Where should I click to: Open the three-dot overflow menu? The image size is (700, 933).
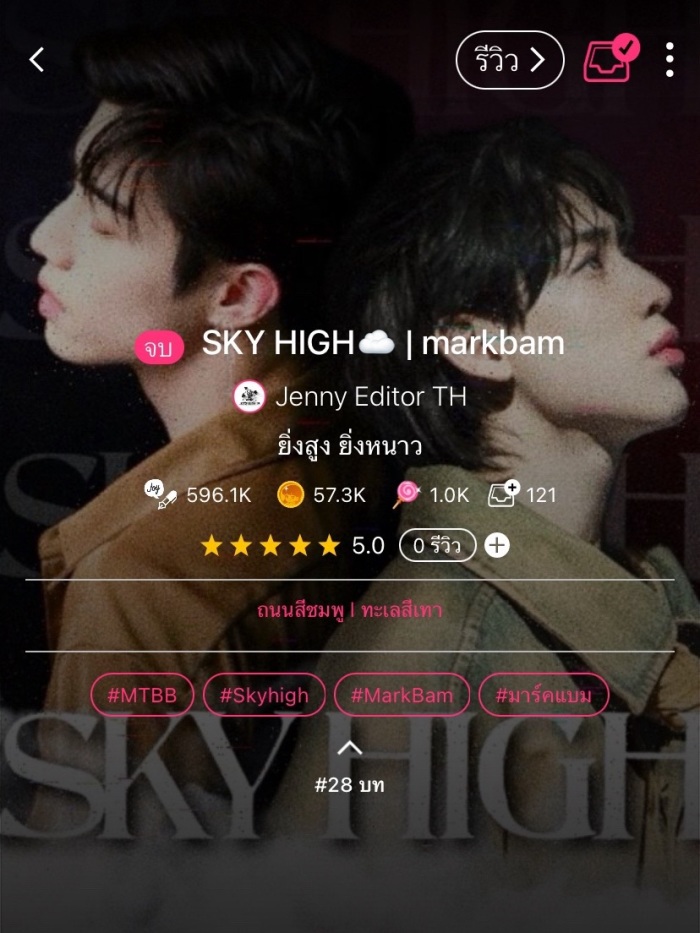(x=669, y=60)
